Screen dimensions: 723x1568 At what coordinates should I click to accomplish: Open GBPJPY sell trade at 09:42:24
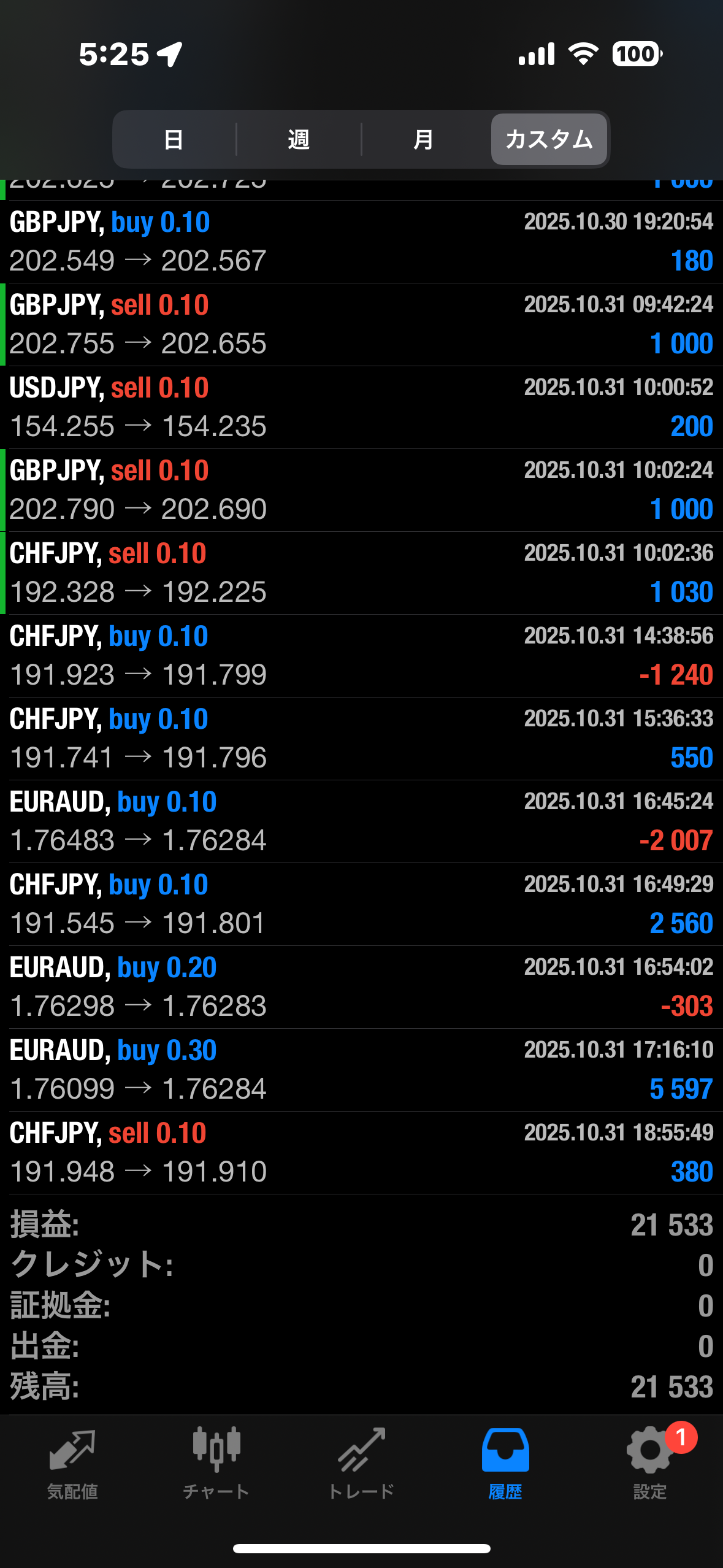[361, 325]
